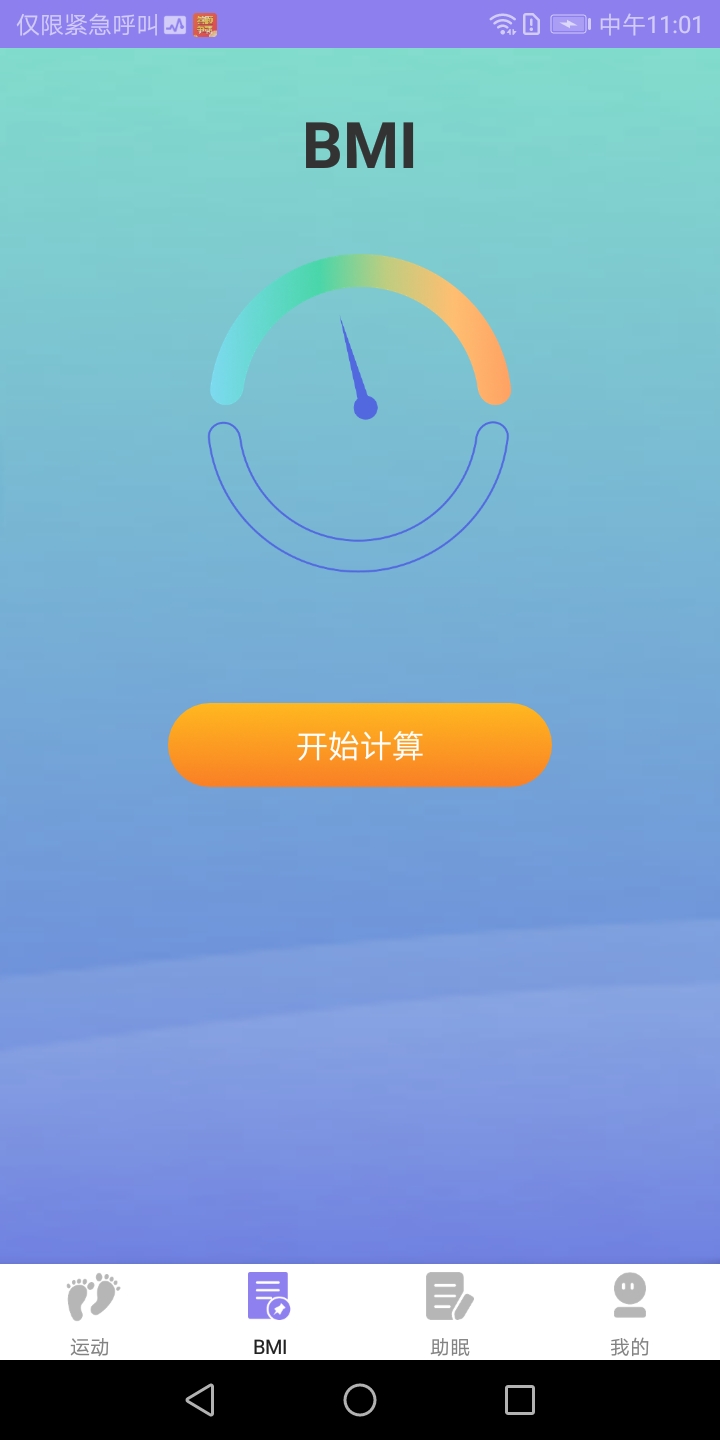The image size is (720, 1440).
Task: Click the BMI title text
Action: (x=360, y=144)
